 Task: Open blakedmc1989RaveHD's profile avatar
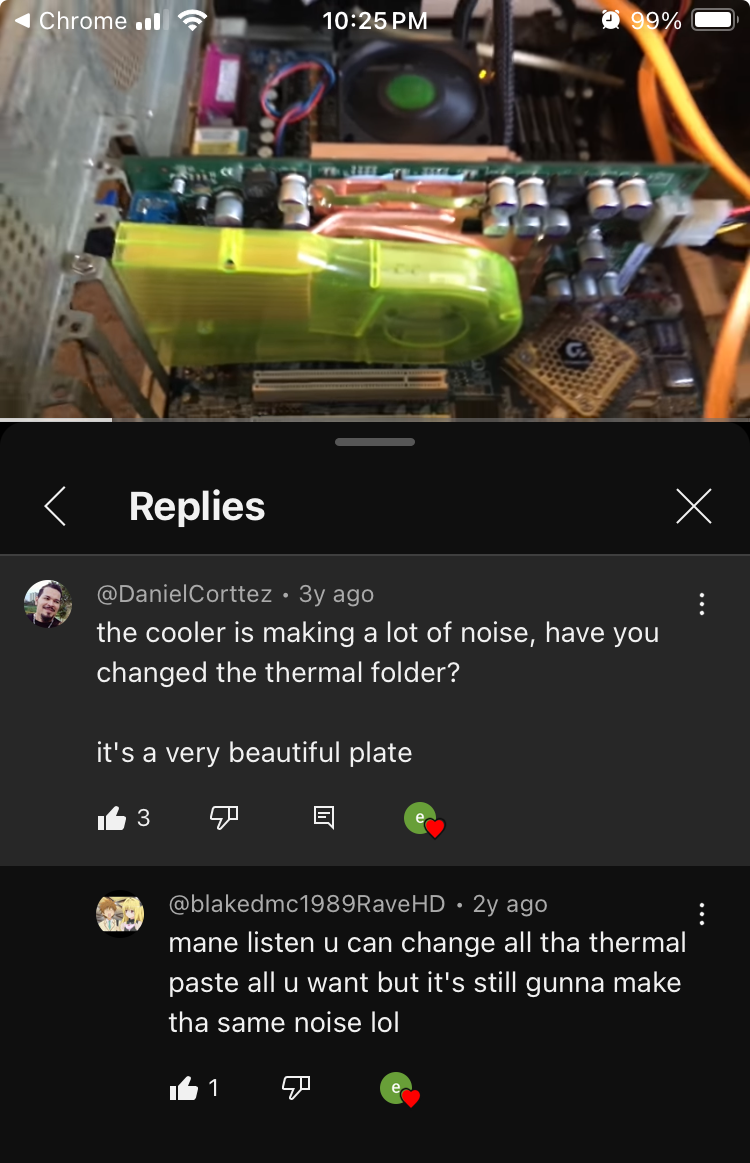click(x=120, y=914)
